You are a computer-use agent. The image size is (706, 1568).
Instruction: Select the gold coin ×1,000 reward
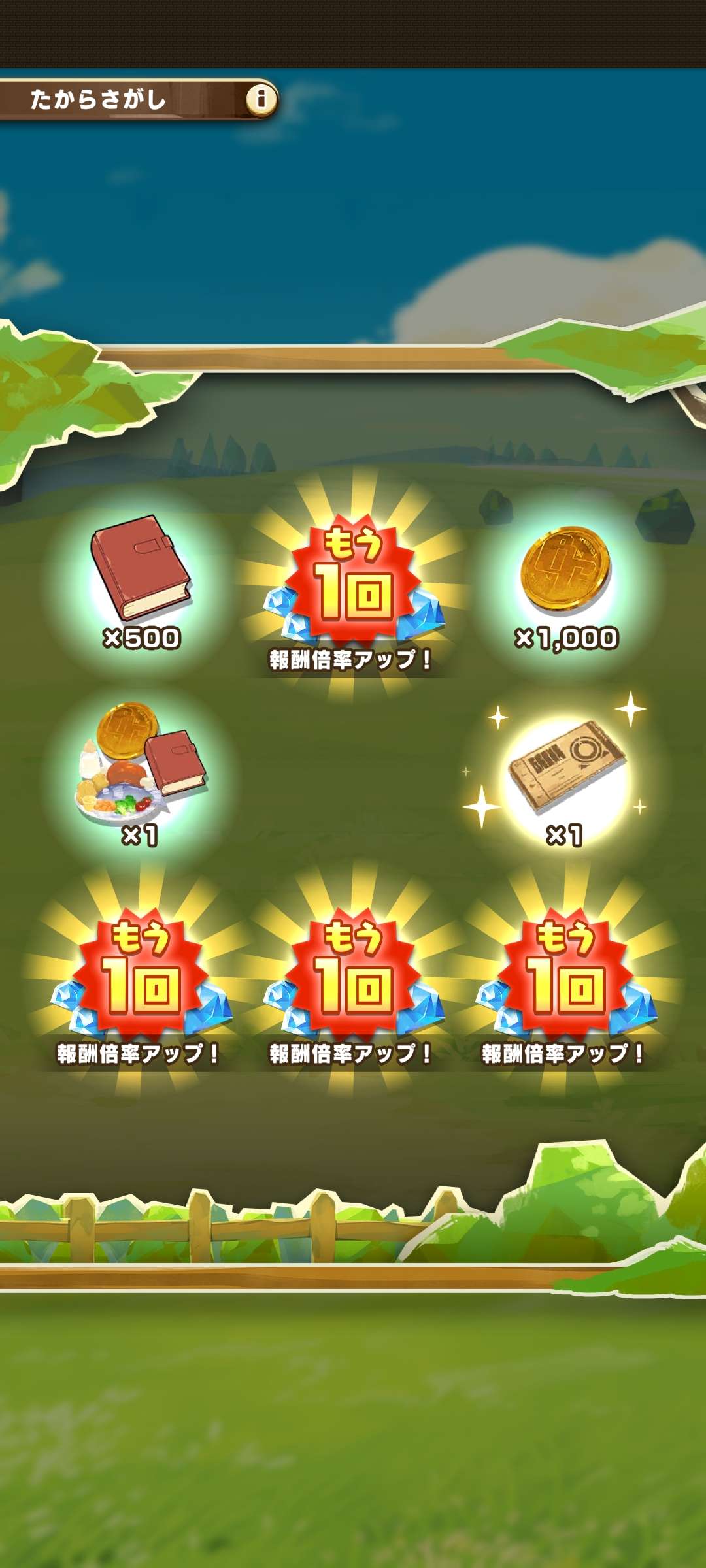565,578
